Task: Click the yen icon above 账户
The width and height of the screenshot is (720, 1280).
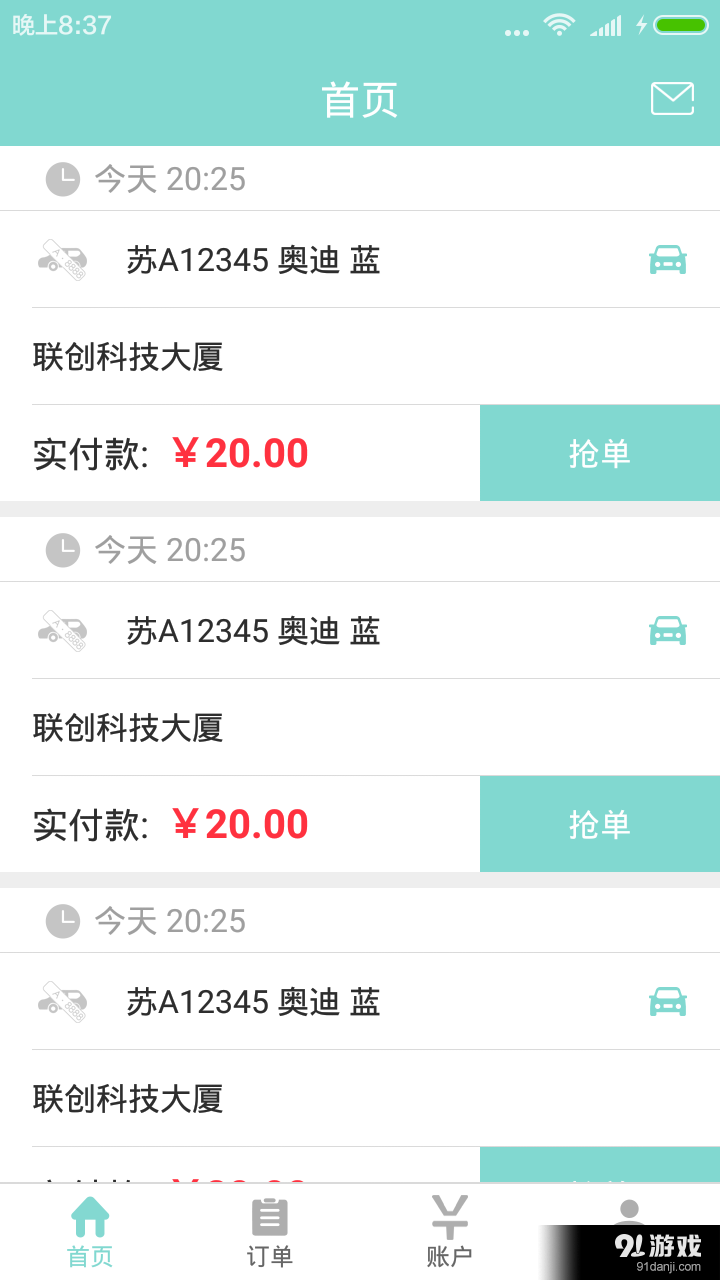Action: (449, 1215)
